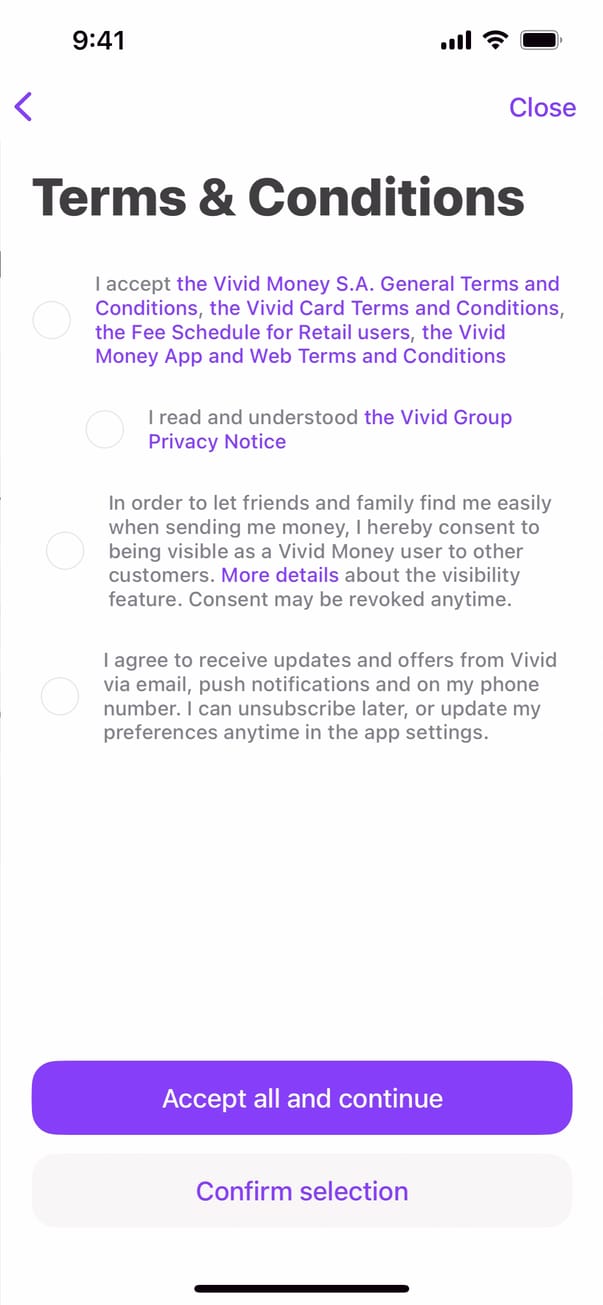Enable consent to being visible to other customers
The height and width of the screenshot is (1305, 603).
[65, 551]
